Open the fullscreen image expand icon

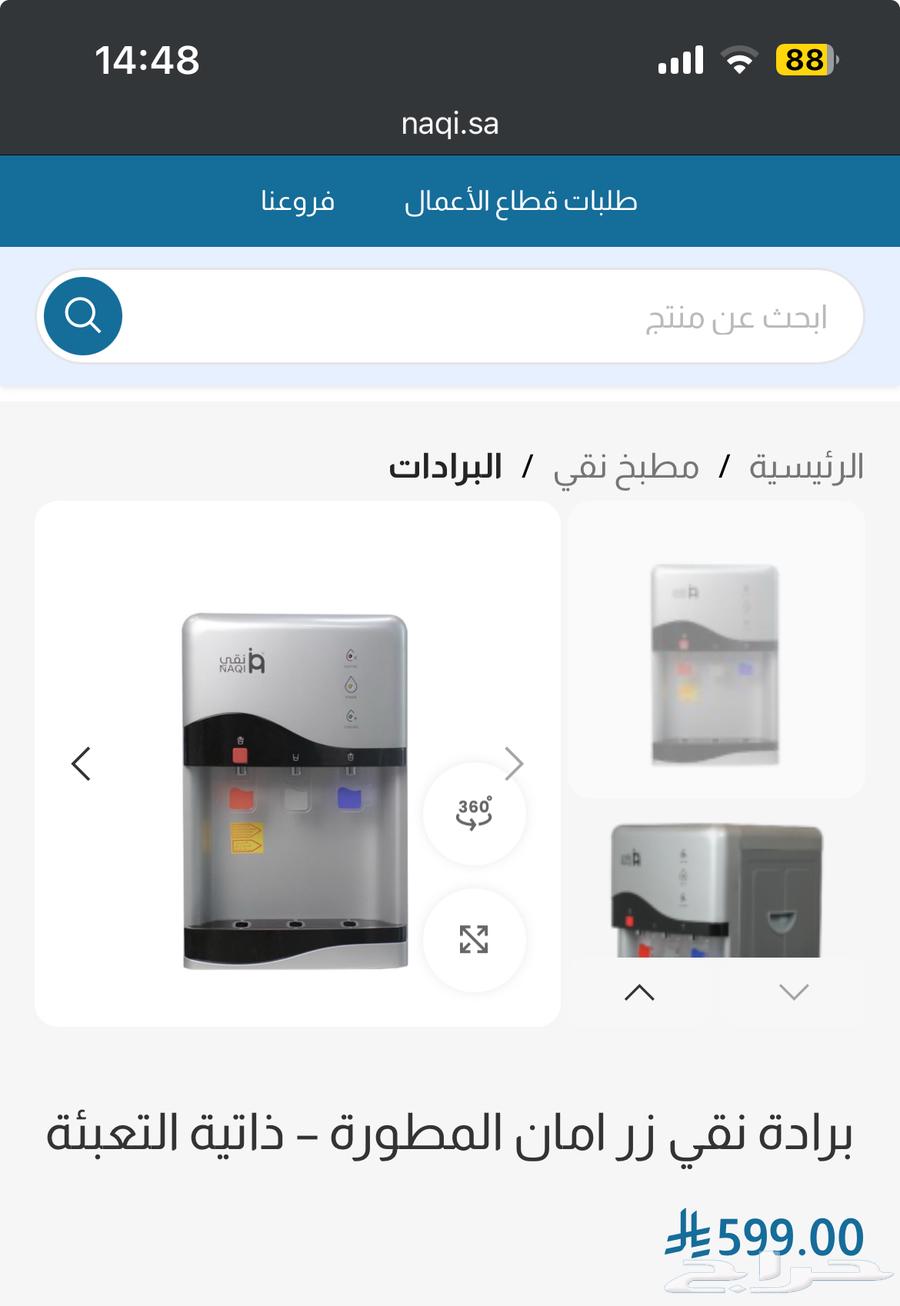click(x=474, y=939)
